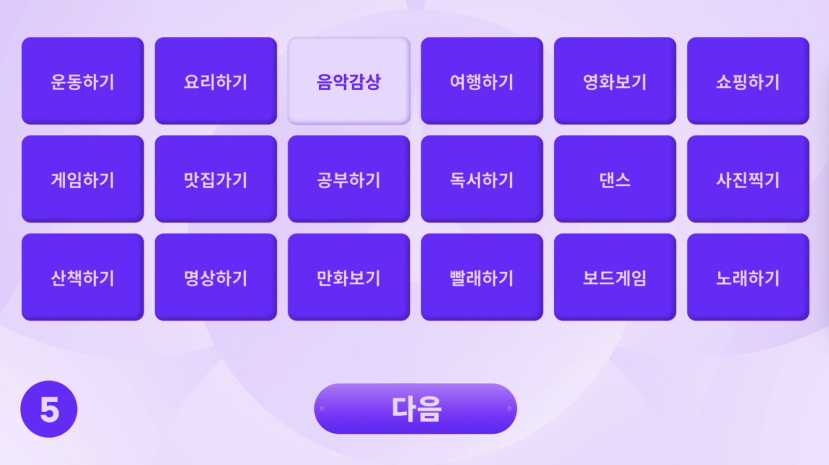Viewport: 829px width, 465px height.
Task: Pick the 여행하기 option
Action: click(482, 81)
